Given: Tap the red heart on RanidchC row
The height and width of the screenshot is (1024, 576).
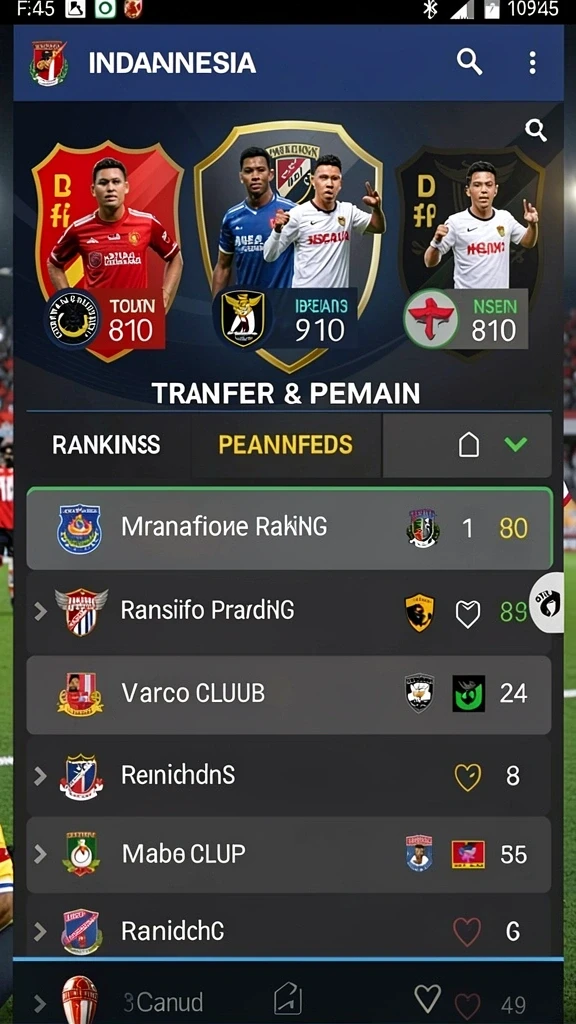Looking at the screenshot, I should pyautogui.click(x=467, y=931).
